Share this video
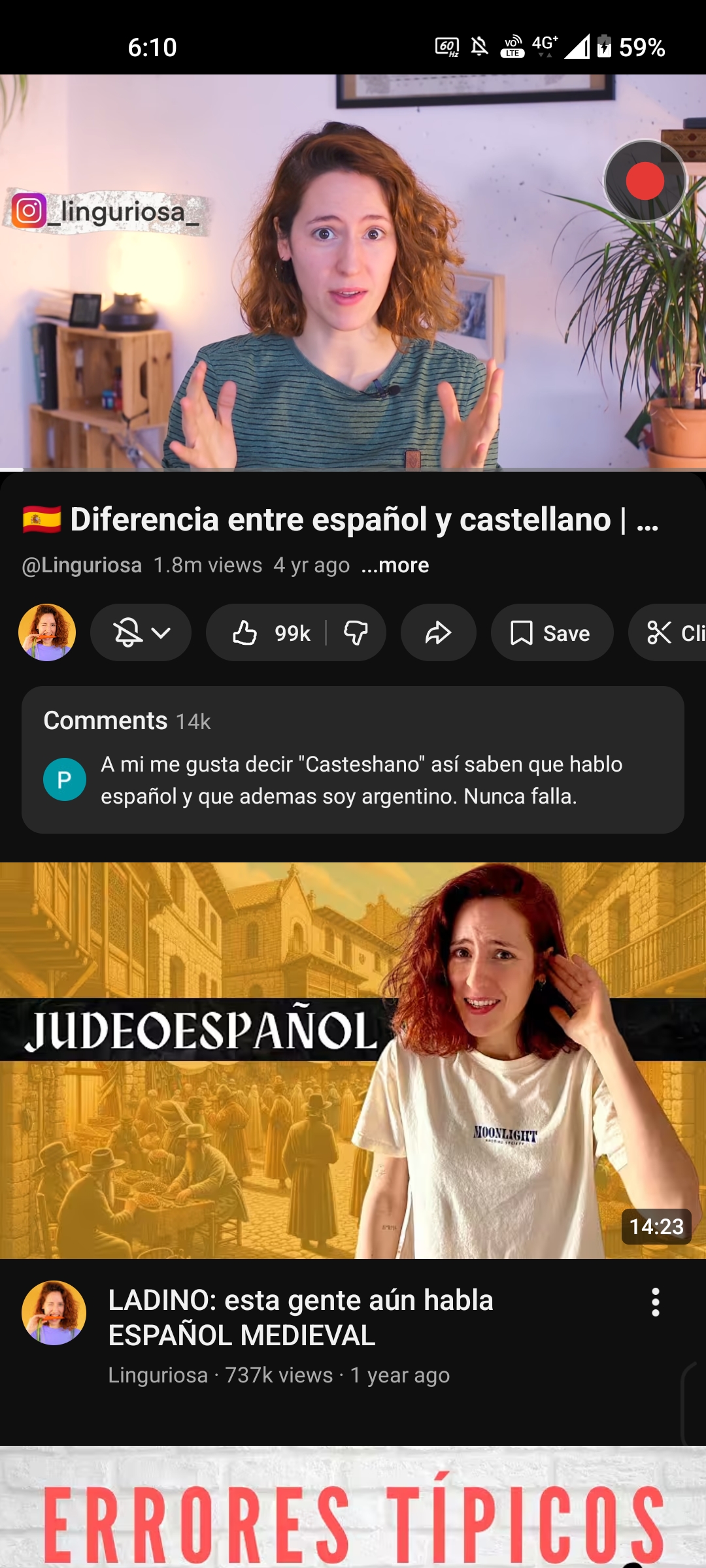This screenshot has height=1568, width=706. 438,632
